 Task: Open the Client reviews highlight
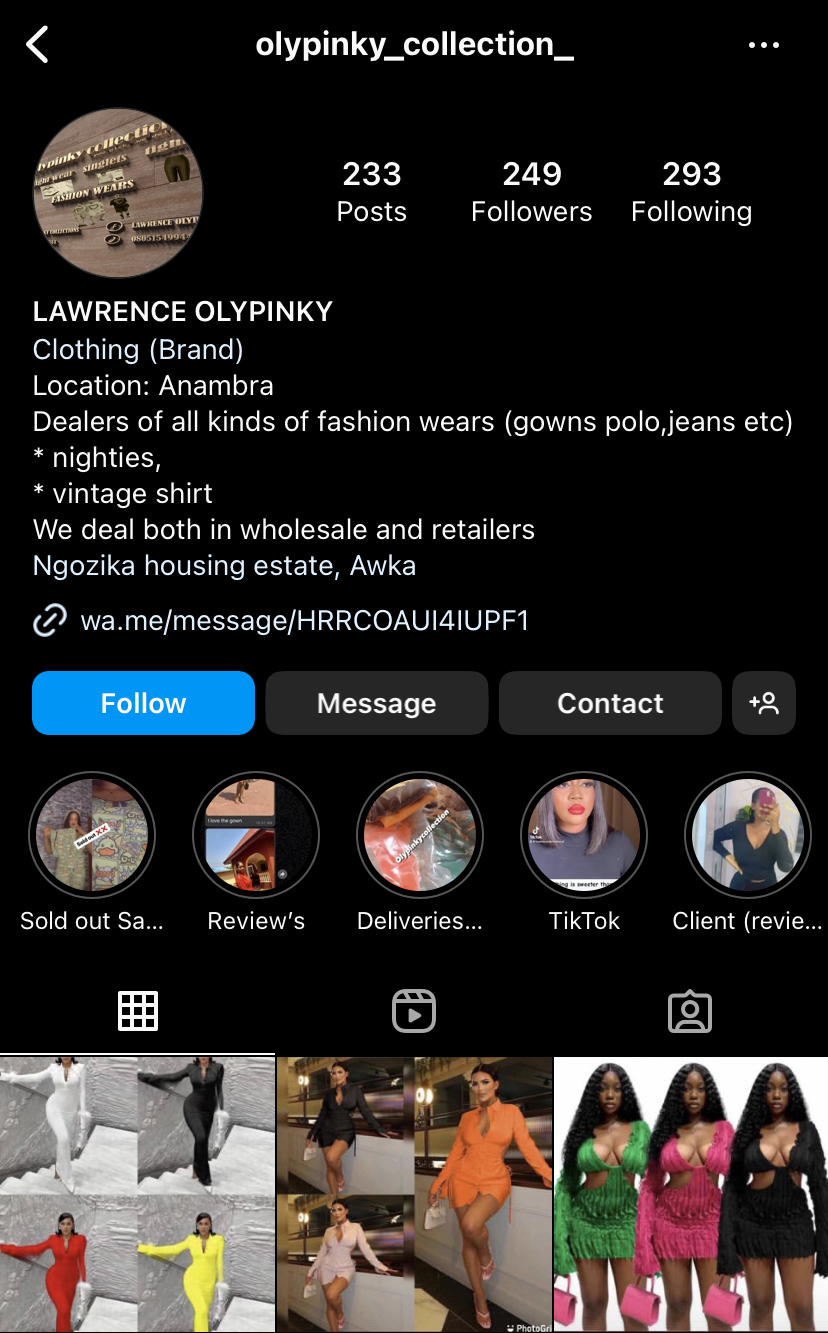pyautogui.click(x=748, y=836)
